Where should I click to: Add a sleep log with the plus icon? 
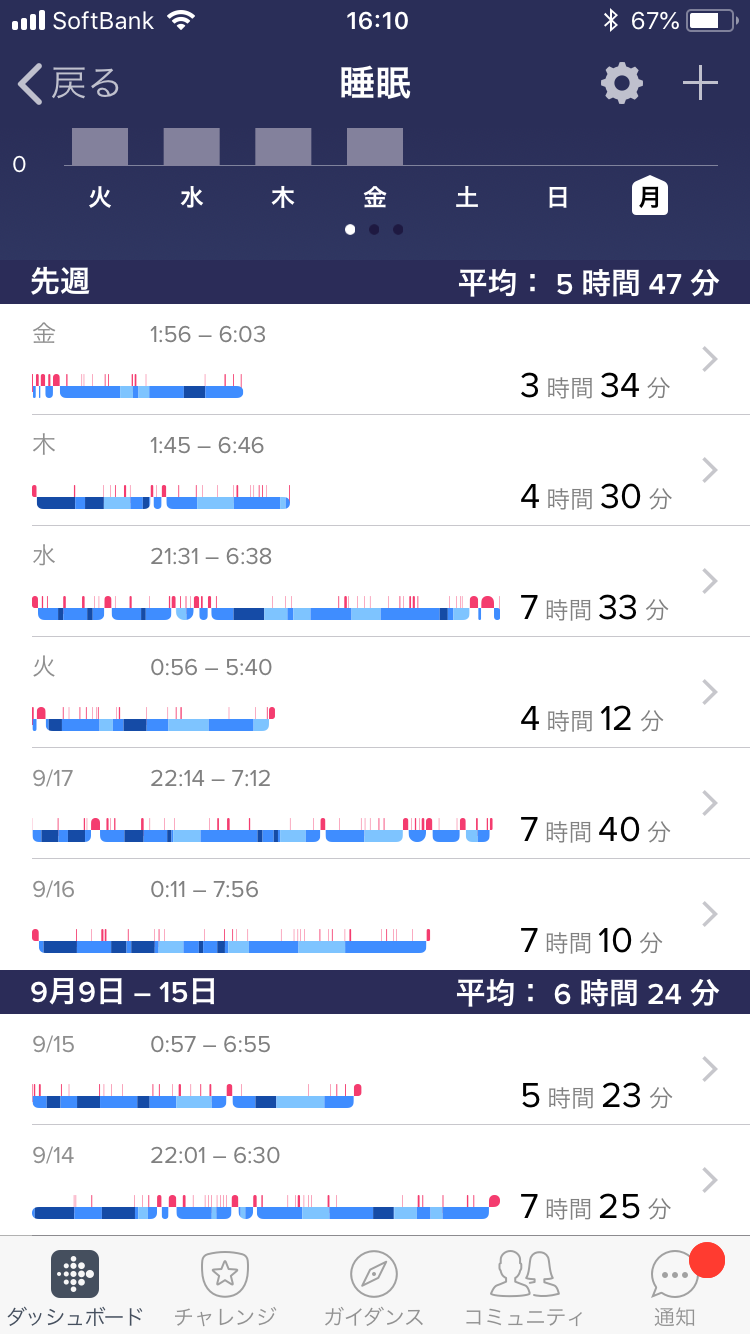pos(700,84)
